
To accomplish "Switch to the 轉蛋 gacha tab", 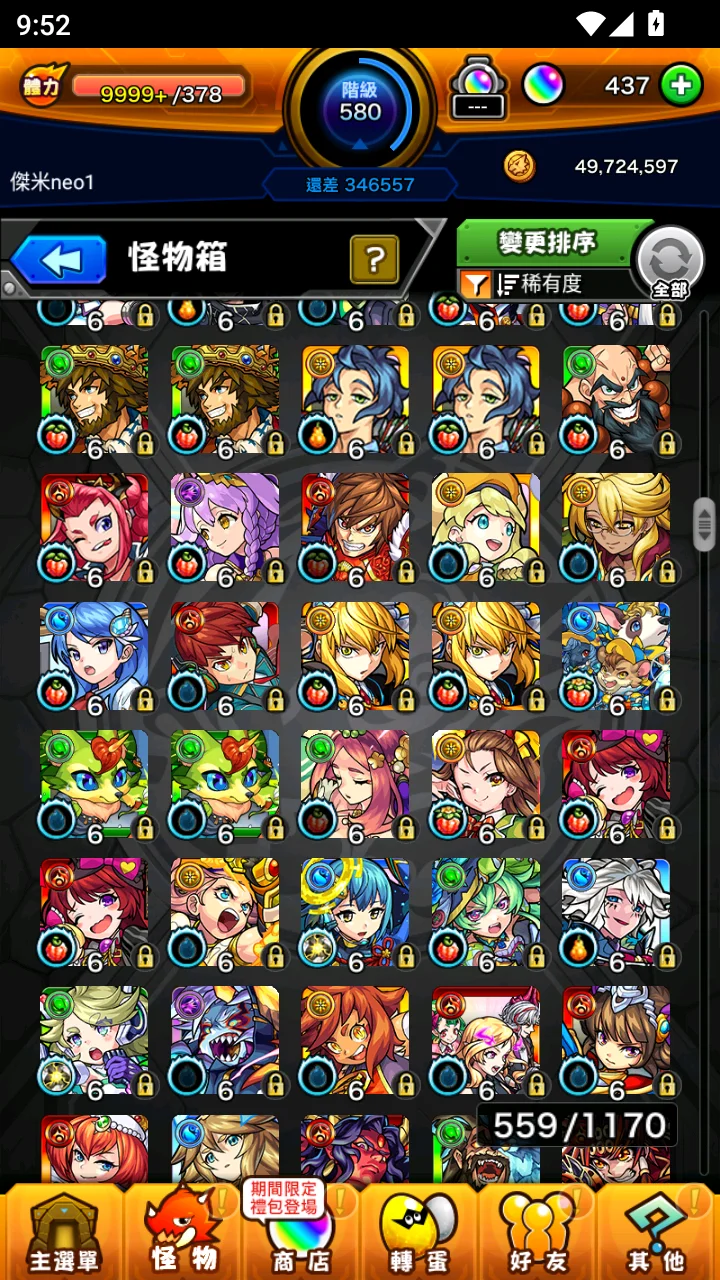I will (420, 1232).
